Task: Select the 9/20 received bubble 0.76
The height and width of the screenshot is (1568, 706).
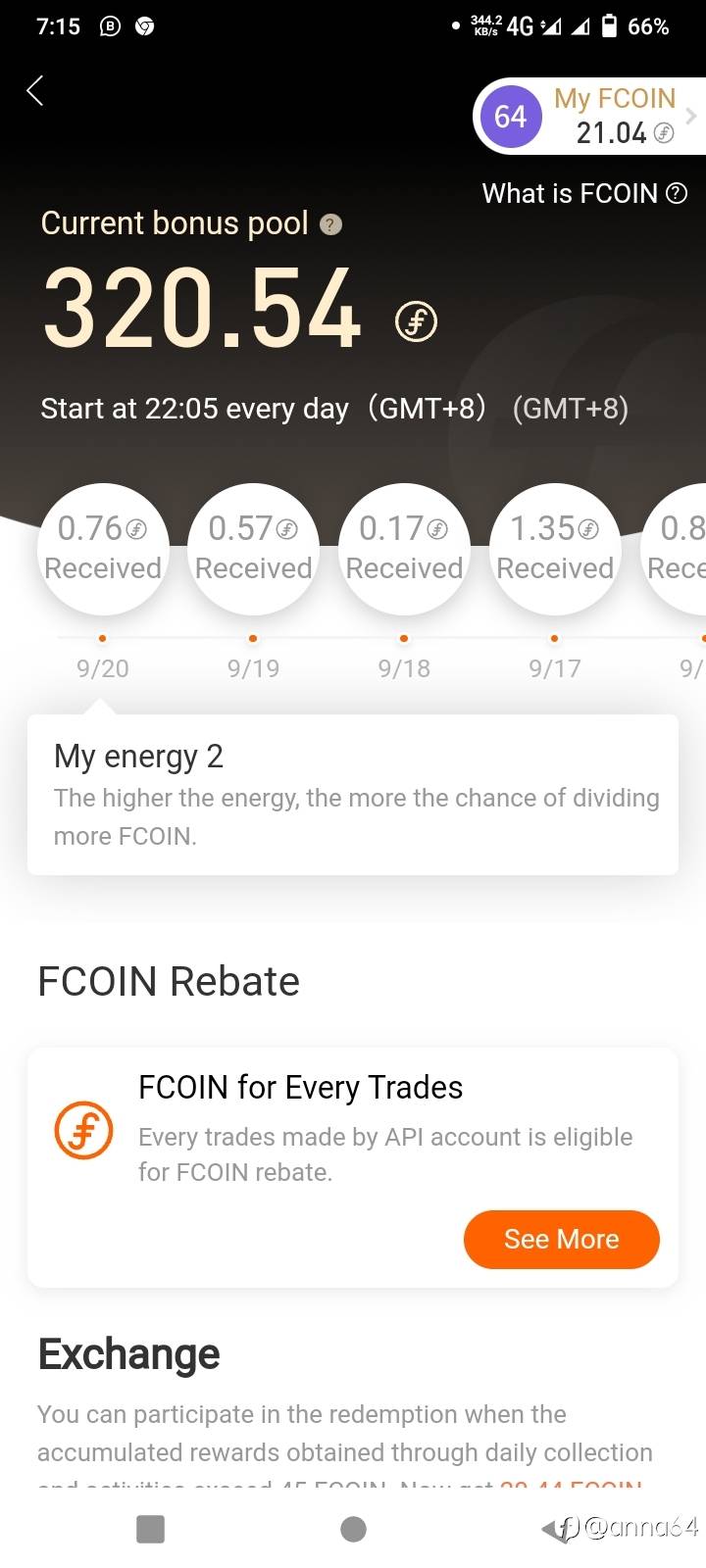Action: (103, 549)
